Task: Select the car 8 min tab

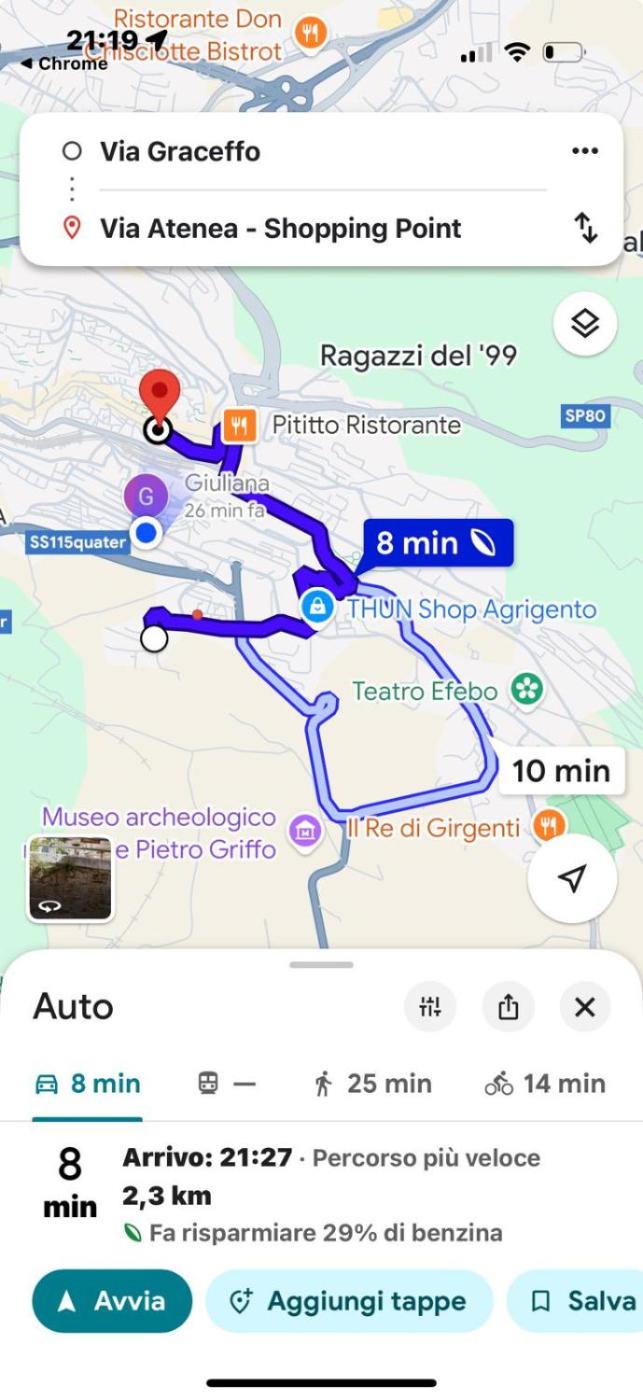Action: (88, 1084)
